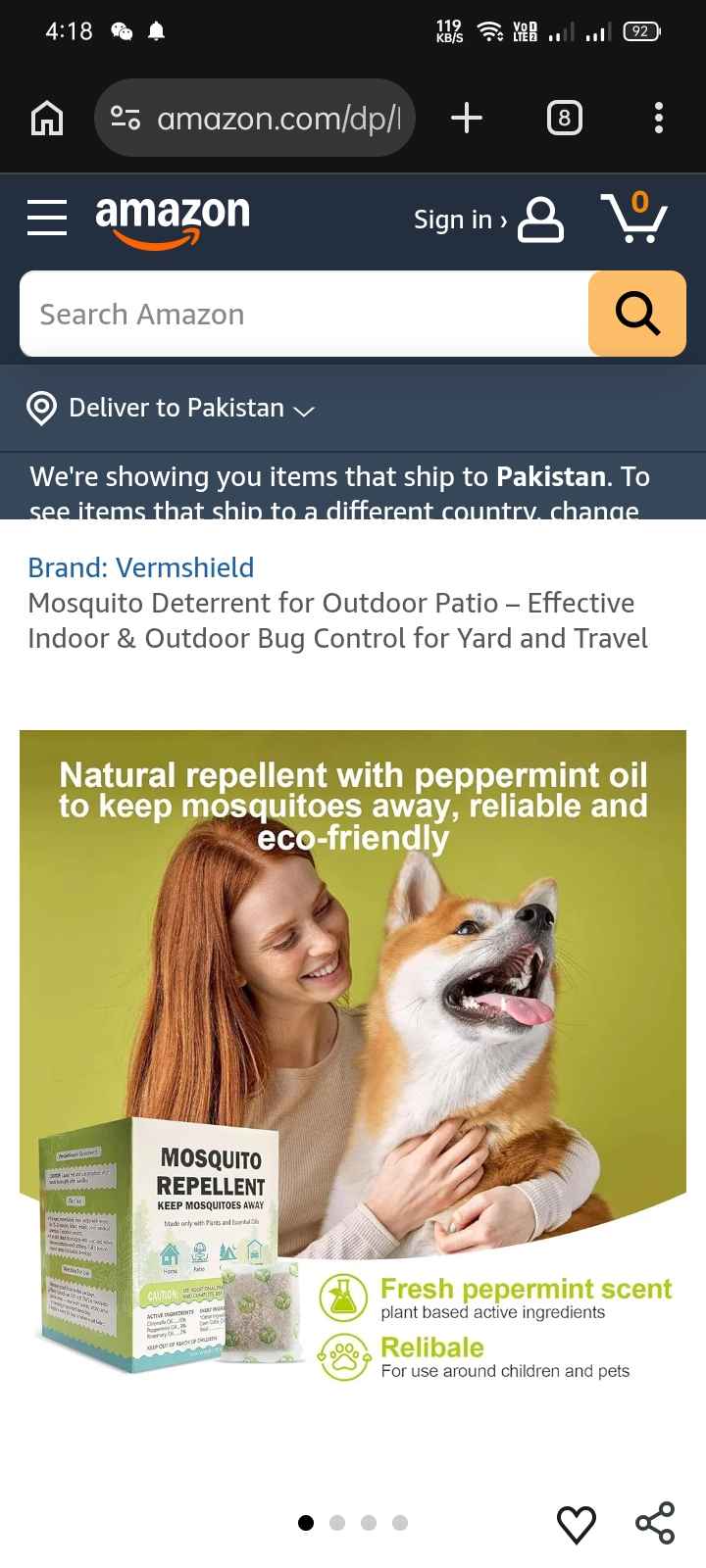Screen dimensions: 706x1568
Task: Tap the Search Amazon field
Action: [304, 314]
